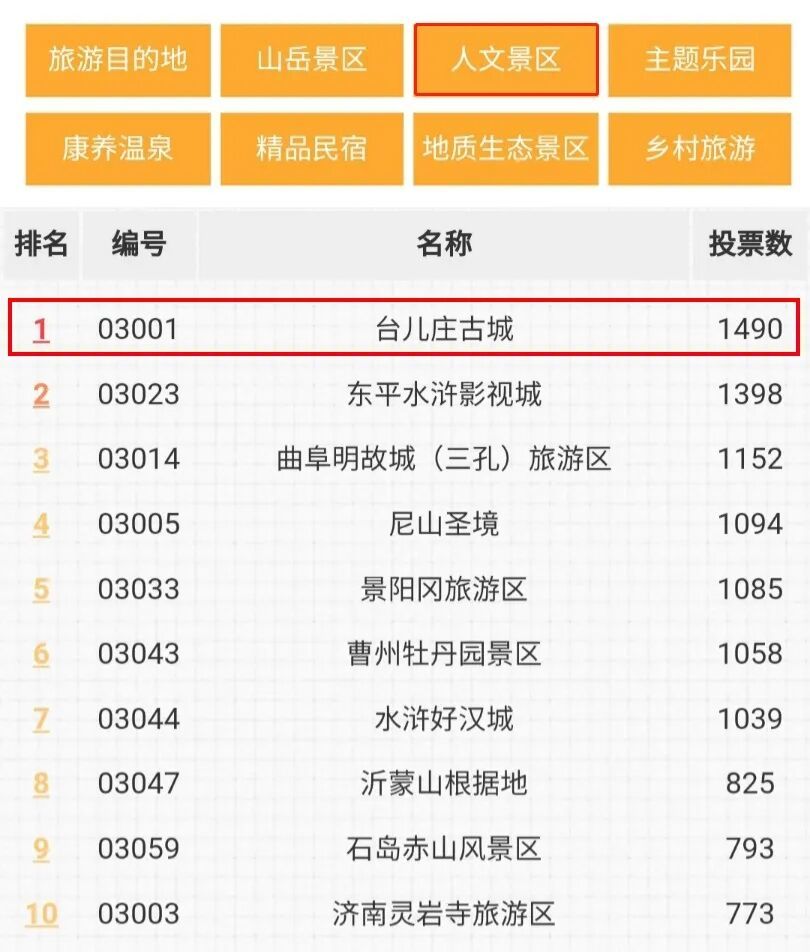Screen dimensions: 810x952
Task: Open the 旅游目的地 category tab
Action: (117, 61)
